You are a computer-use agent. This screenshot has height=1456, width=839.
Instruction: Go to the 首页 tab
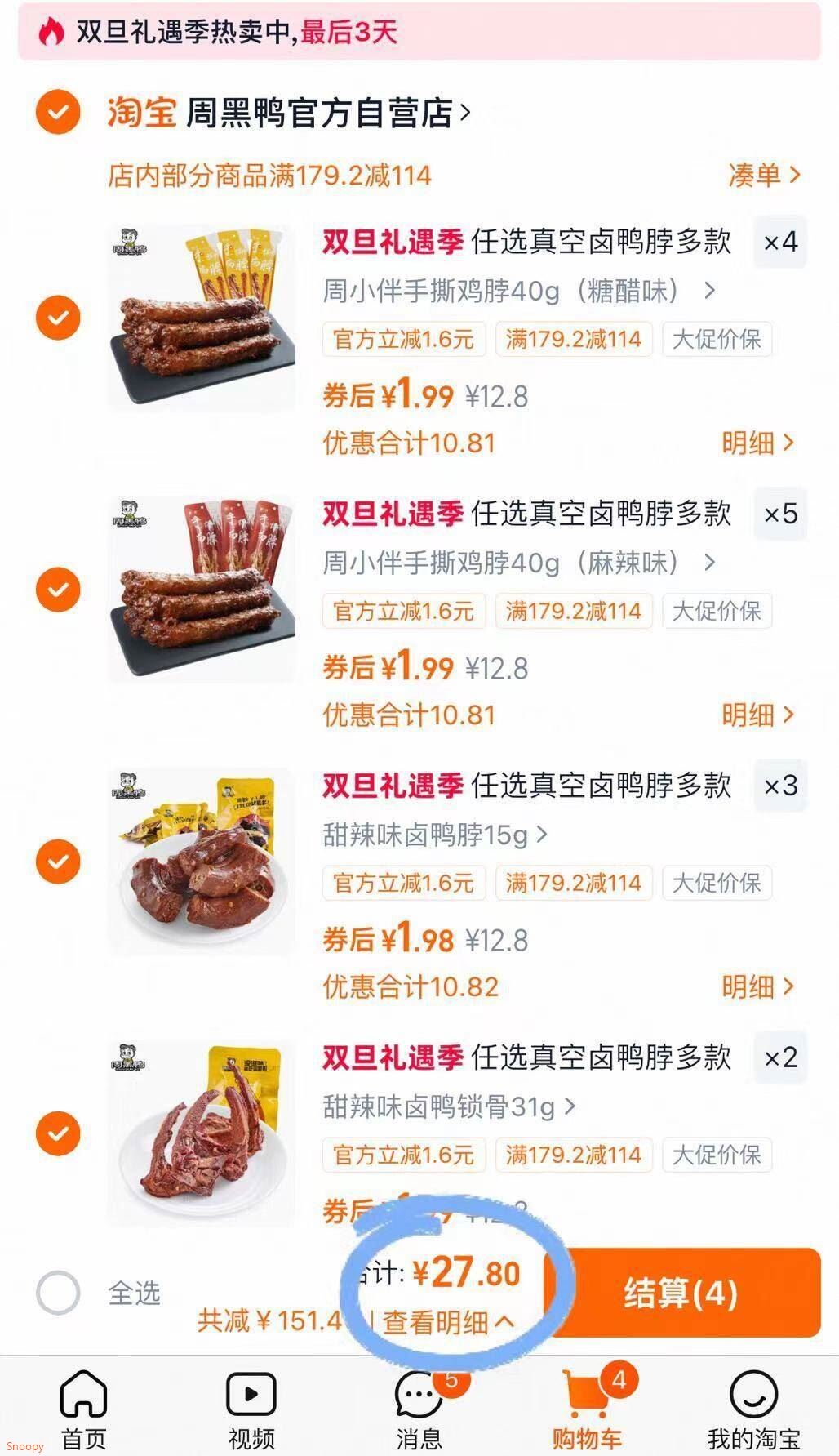coord(83,1409)
